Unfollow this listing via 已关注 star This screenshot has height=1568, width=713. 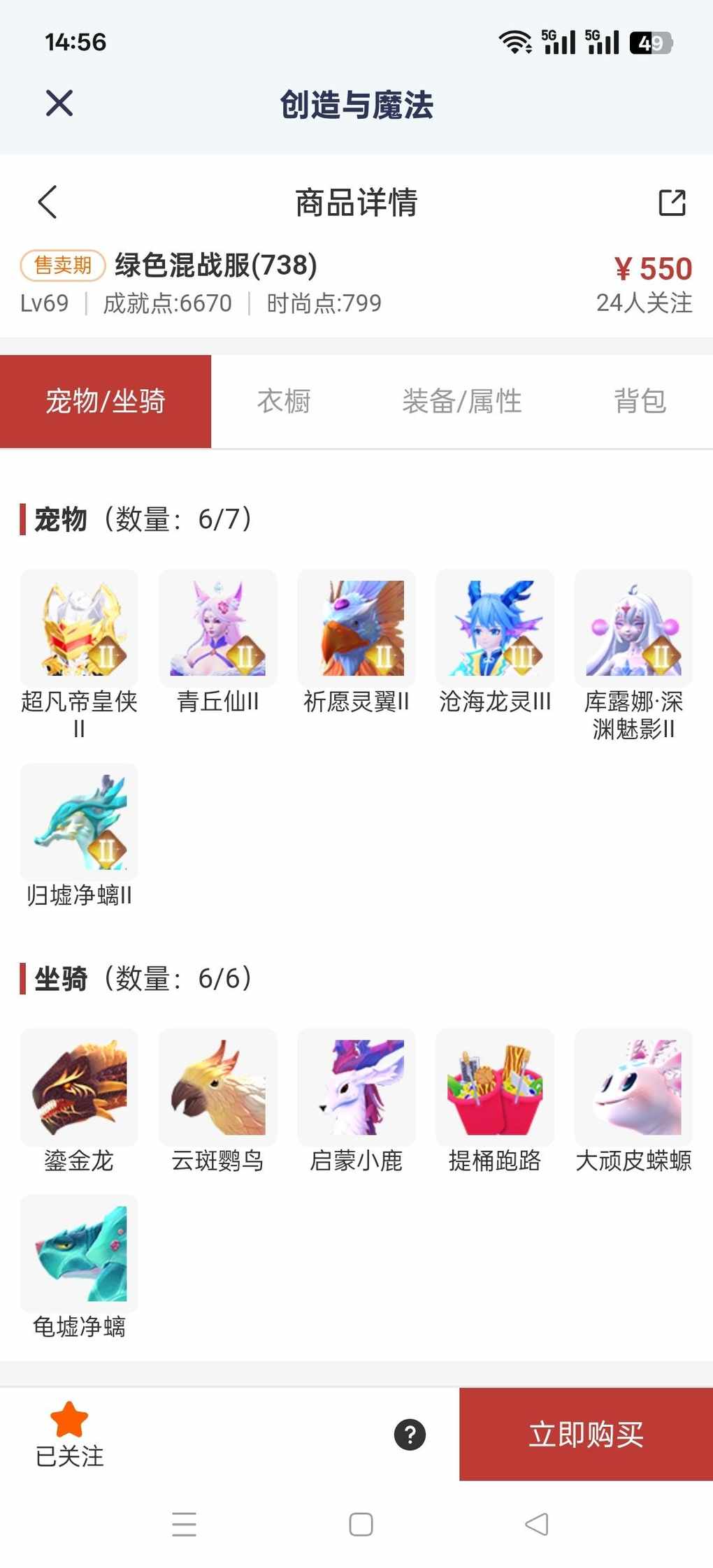coord(69,1434)
